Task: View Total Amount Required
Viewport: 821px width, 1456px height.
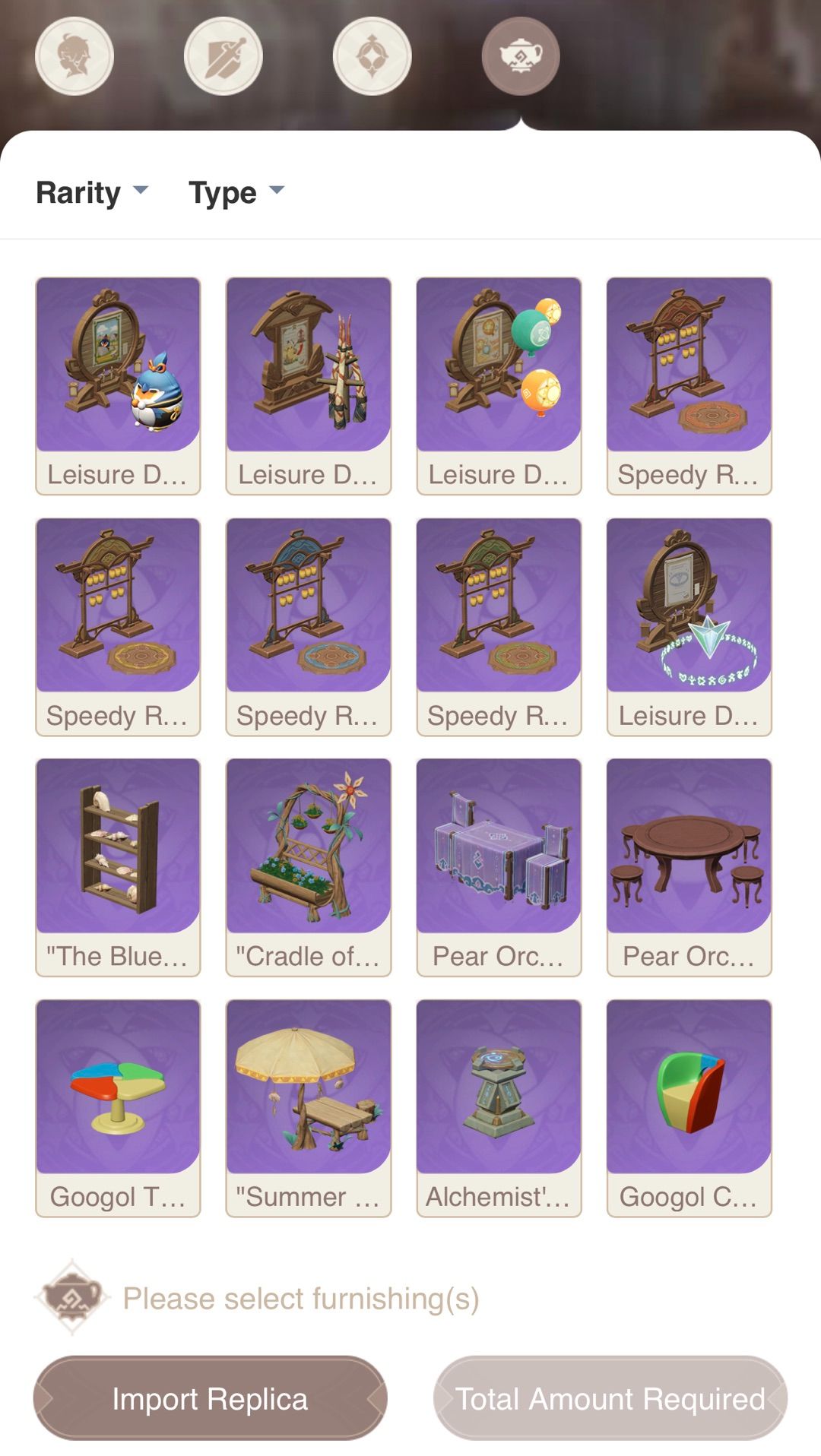Action: (x=610, y=1398)
